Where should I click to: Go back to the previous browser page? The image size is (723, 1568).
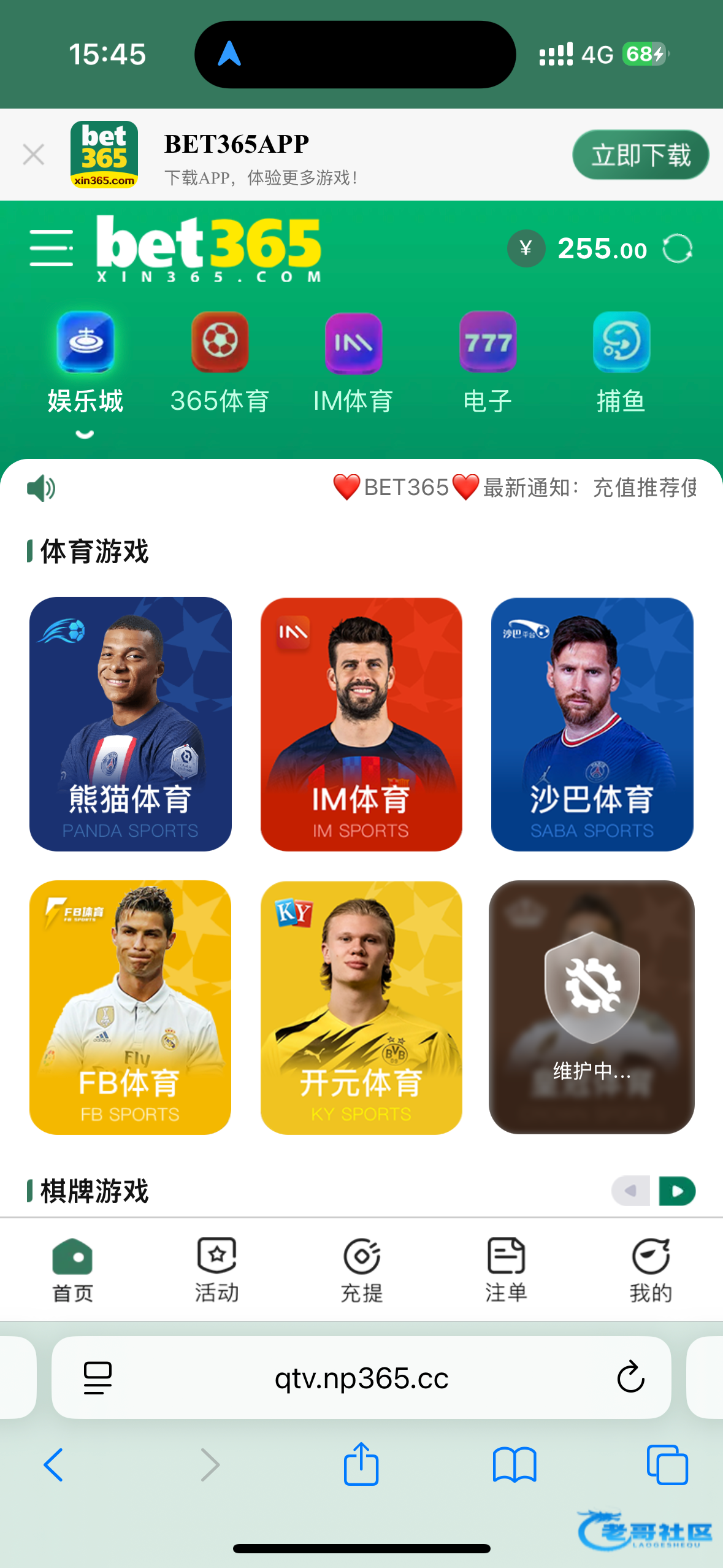pos(54,1464)
